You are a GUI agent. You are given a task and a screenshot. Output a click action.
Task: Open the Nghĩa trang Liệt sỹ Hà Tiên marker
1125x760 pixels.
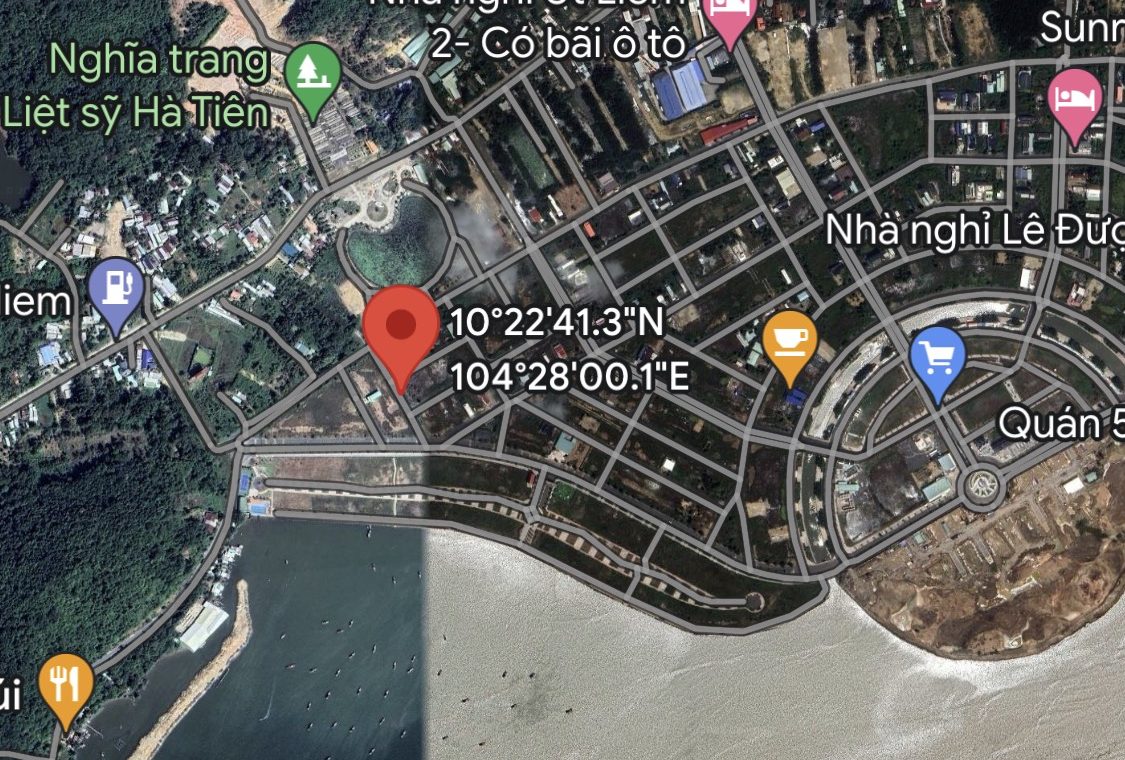tap(313, 73)
